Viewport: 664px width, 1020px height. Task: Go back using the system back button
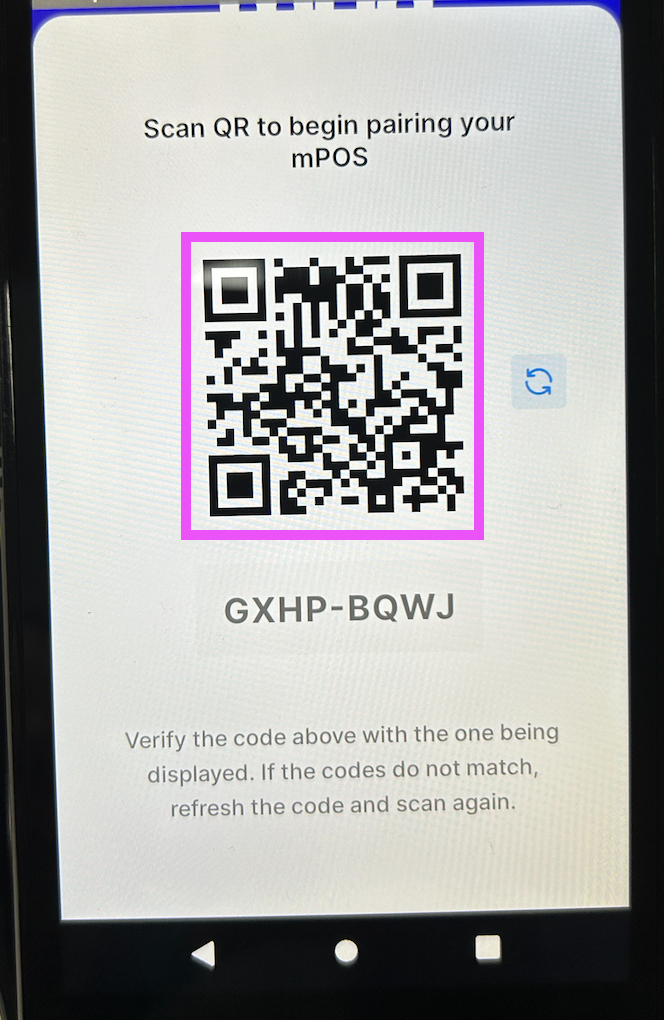pos(203,953)
